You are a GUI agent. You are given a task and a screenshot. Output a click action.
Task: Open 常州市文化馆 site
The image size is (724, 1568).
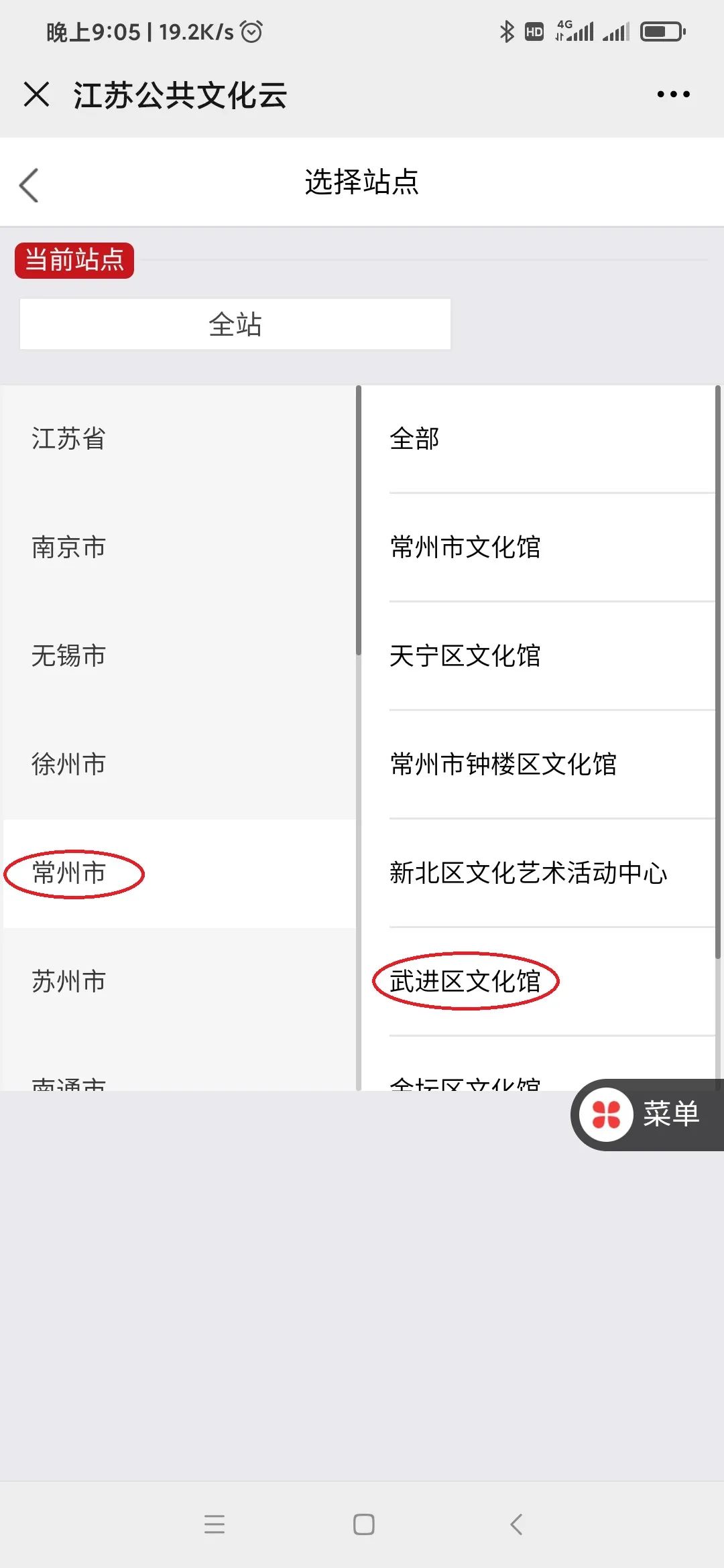[552, 547]
